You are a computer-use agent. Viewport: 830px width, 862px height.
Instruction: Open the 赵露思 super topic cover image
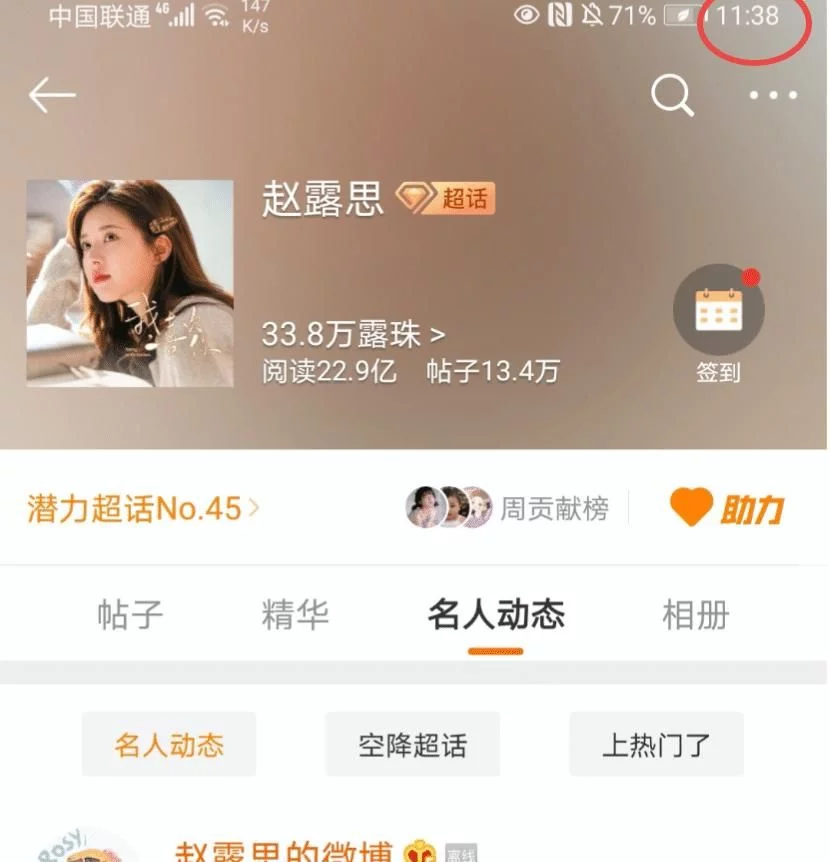pyautogui.click(x=130, y=283)
